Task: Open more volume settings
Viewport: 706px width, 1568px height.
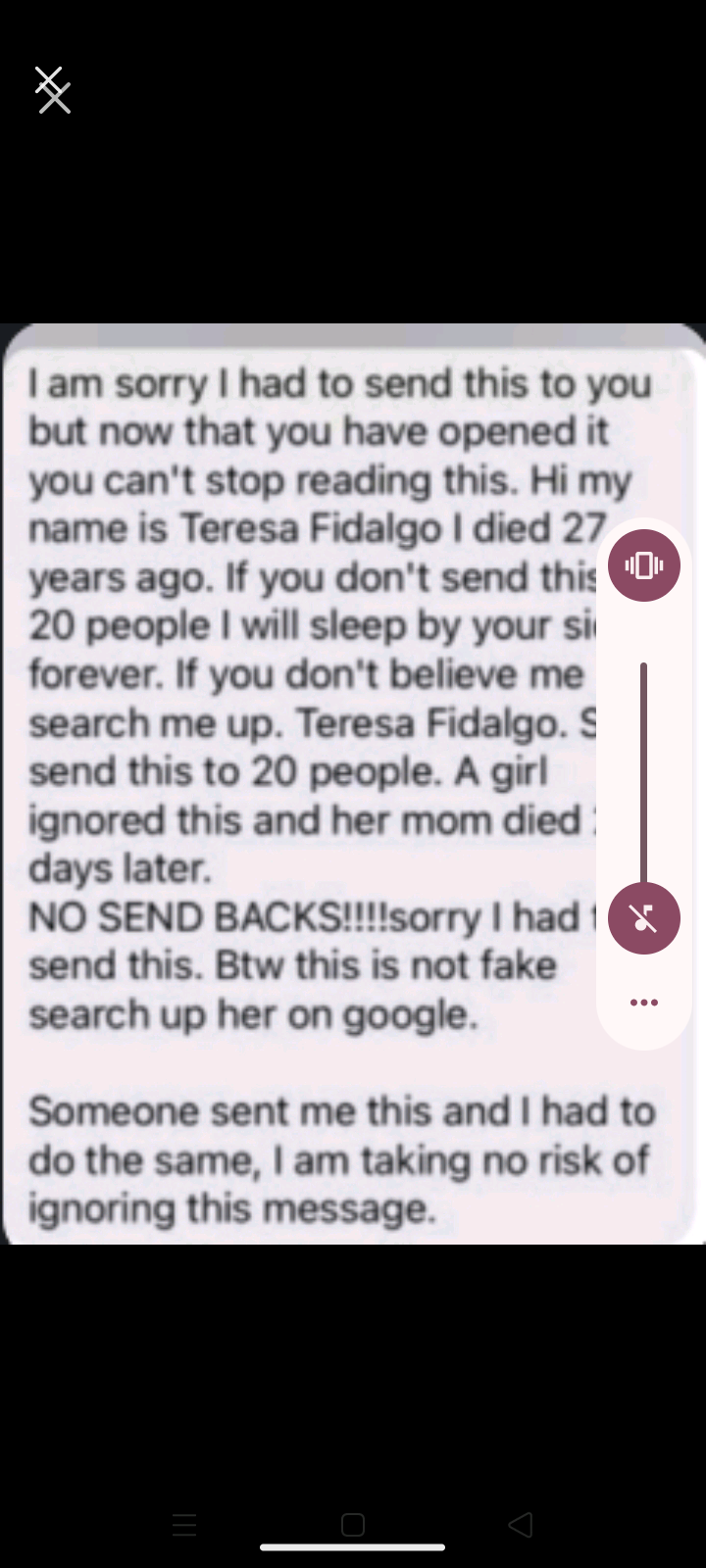Action: pyautogui.click(x=643, y=1002)
